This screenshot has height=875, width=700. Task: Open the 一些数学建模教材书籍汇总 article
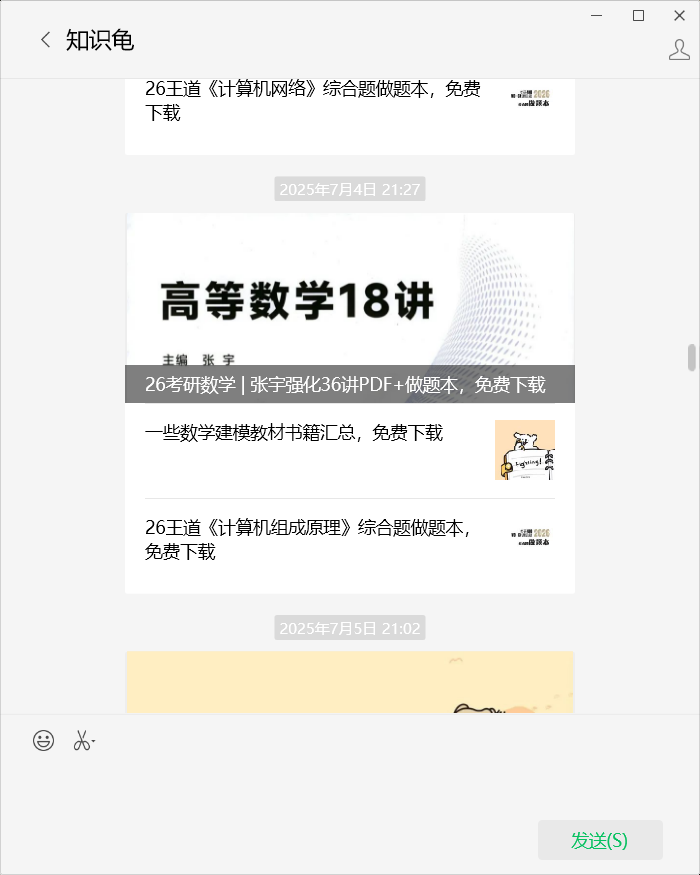tap(349, 450)
